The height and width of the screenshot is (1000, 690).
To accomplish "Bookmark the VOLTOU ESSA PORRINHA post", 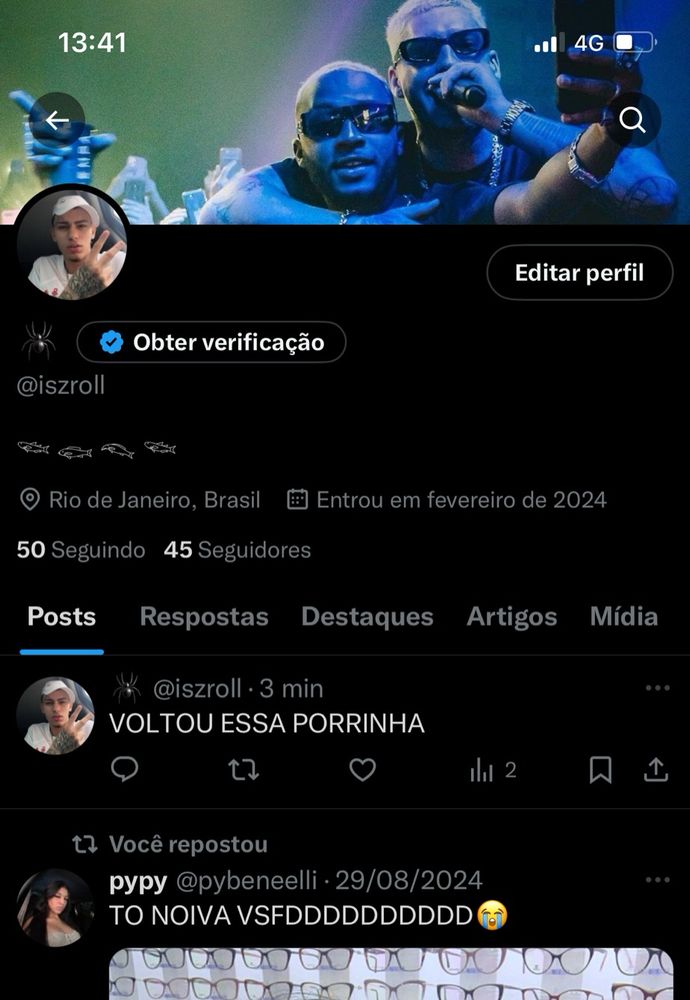I will click(600, 769).
